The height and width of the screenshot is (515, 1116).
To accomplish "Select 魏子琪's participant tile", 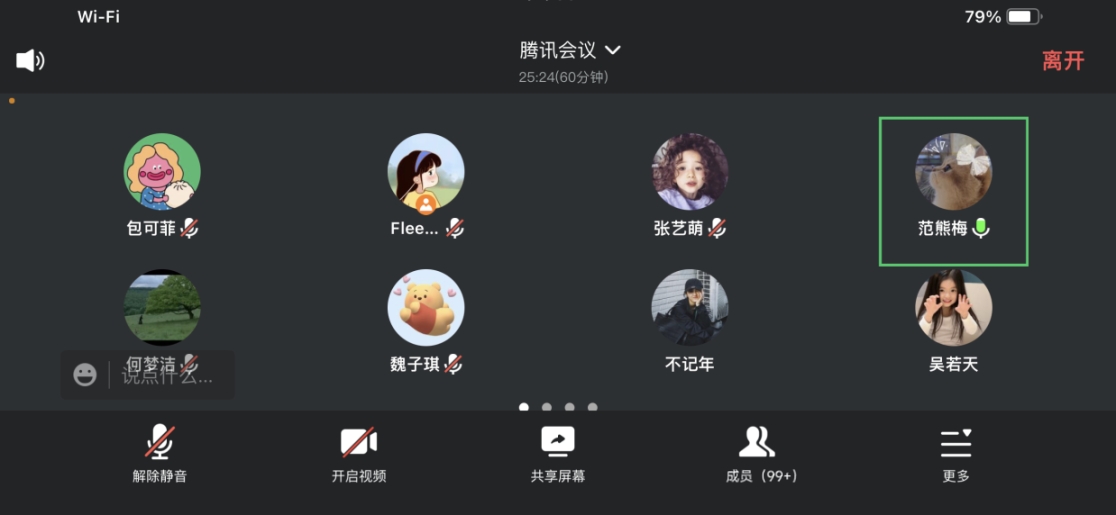I will [426, 308].
